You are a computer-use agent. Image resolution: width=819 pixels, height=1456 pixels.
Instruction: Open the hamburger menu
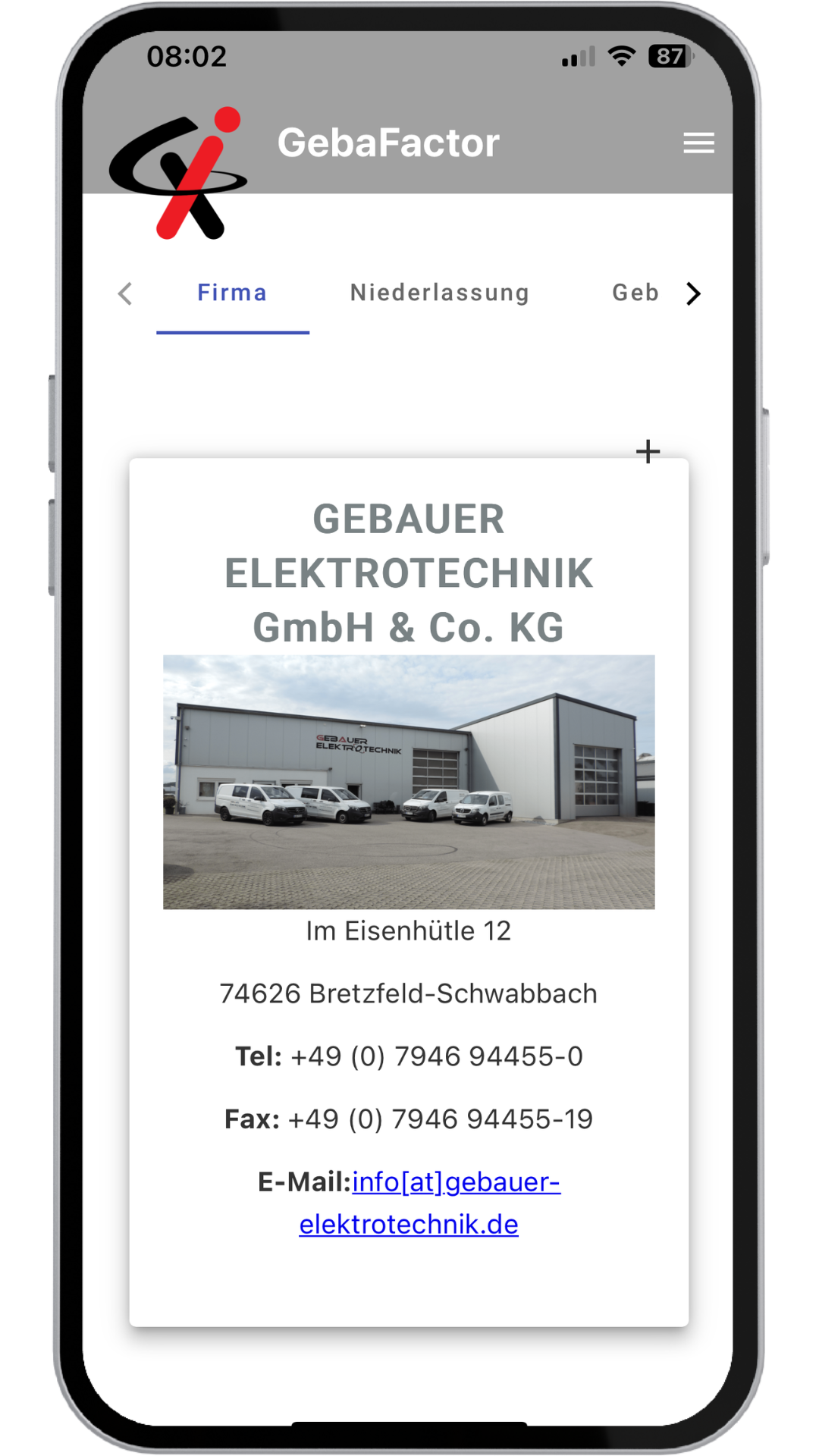(698, 143)
